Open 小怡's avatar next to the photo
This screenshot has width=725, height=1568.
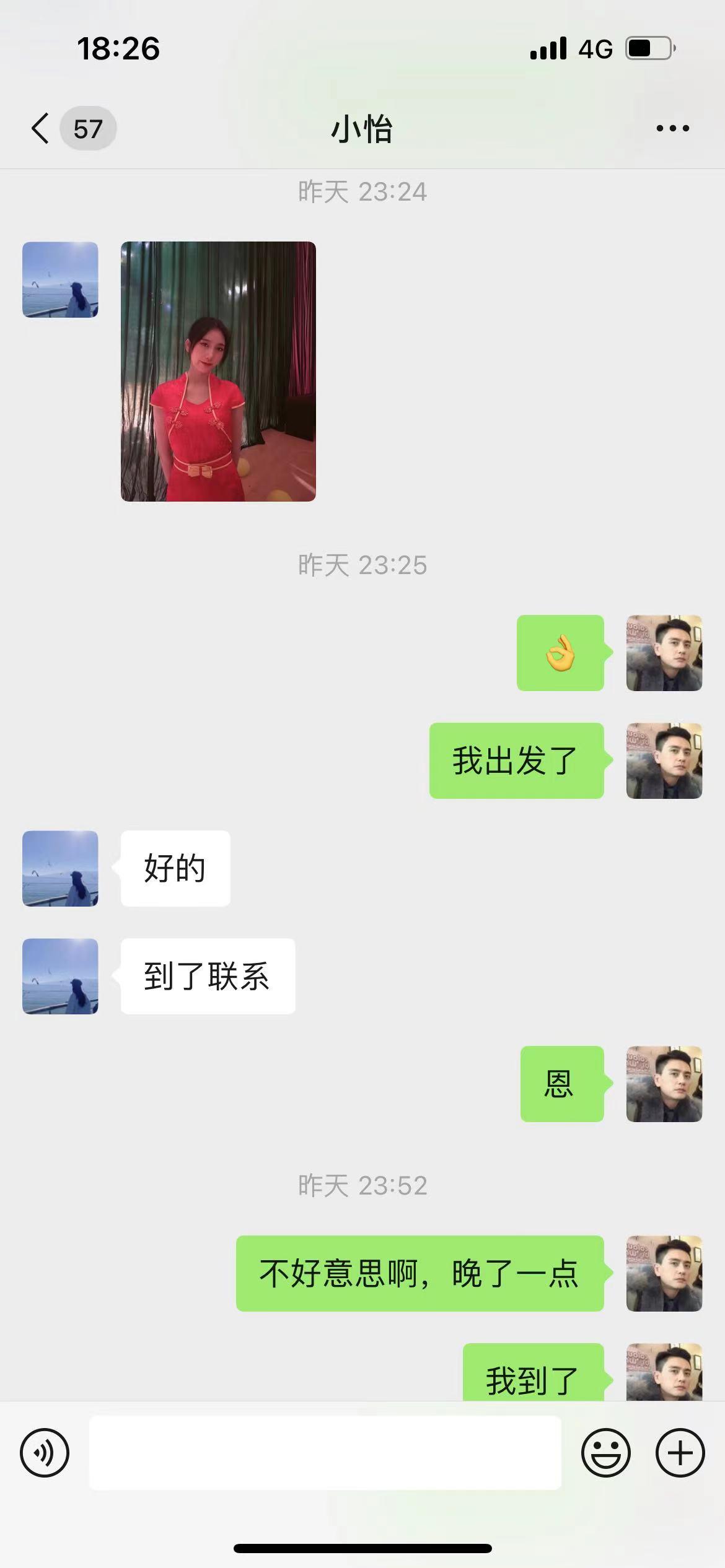pyautogui.click(x=60, y=280)
